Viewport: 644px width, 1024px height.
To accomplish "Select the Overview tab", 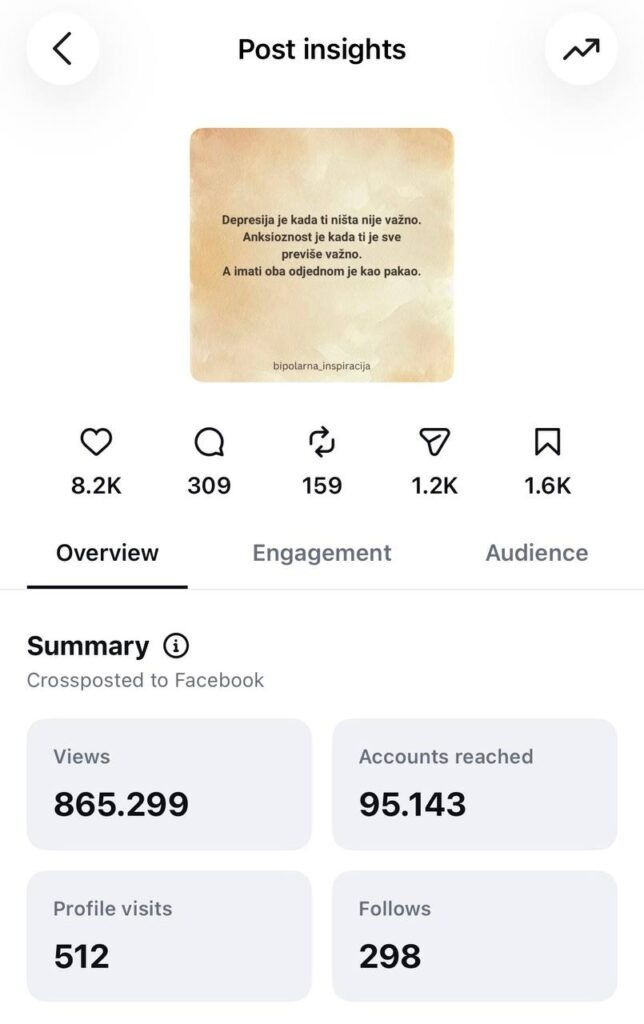I will [107, 553].
